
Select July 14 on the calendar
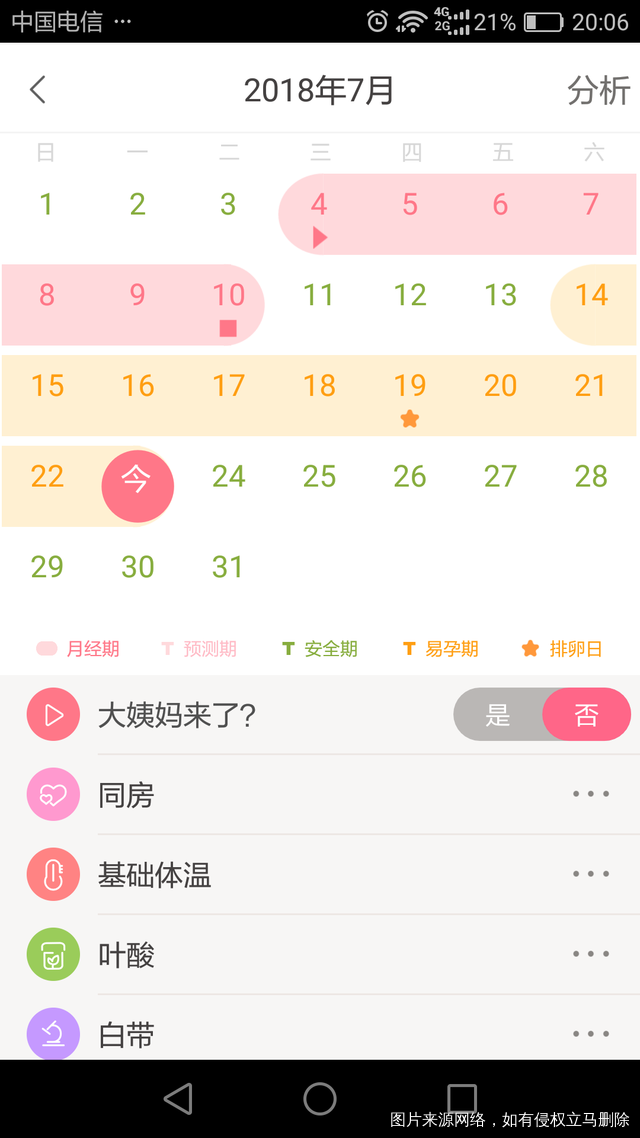591,296
